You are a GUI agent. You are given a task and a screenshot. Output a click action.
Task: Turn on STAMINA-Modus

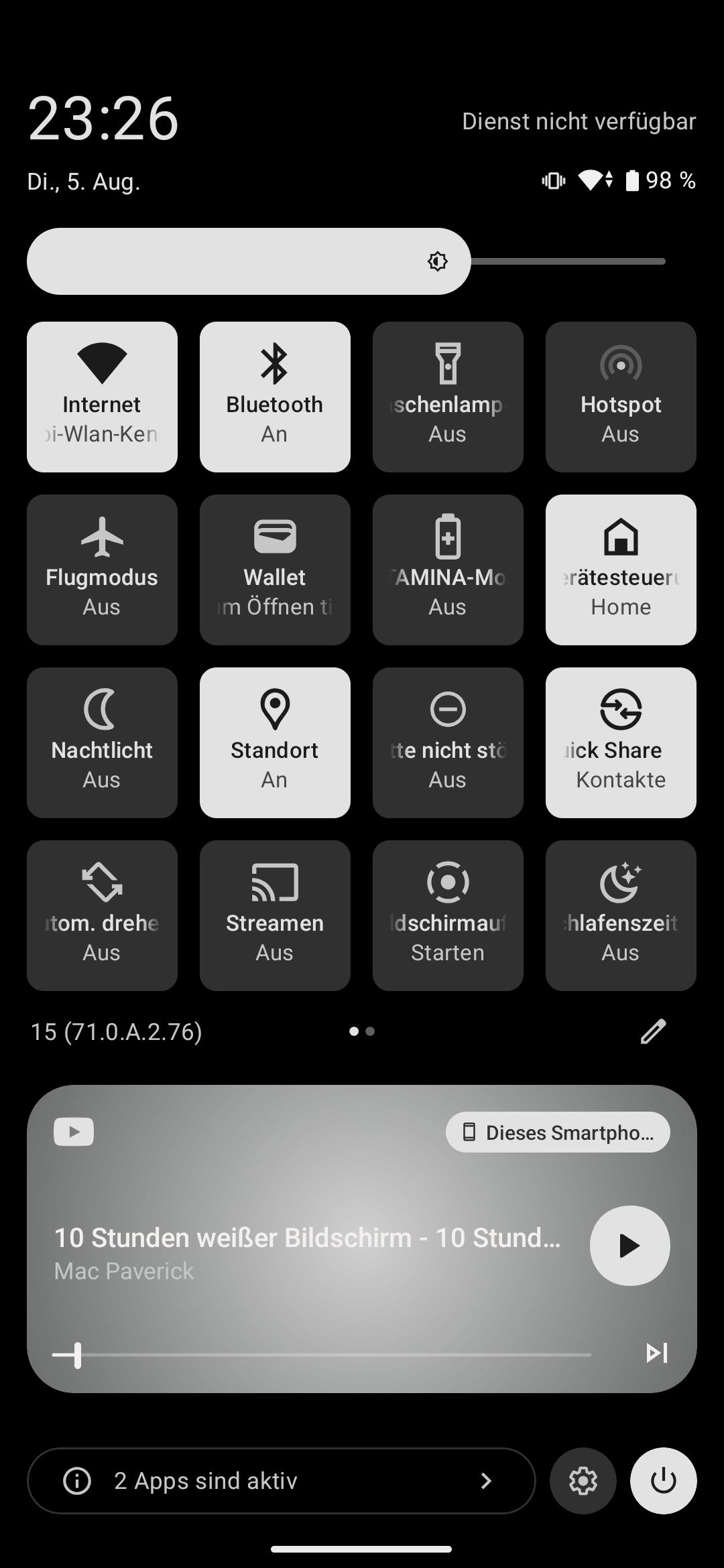[x=448, y=570]
